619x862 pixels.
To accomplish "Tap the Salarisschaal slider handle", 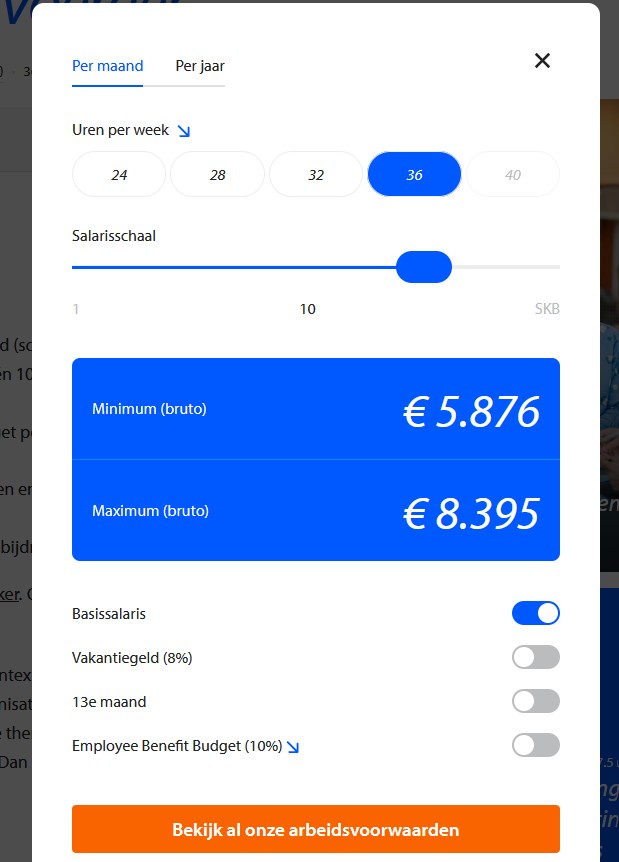I will [x=424, y=267].
